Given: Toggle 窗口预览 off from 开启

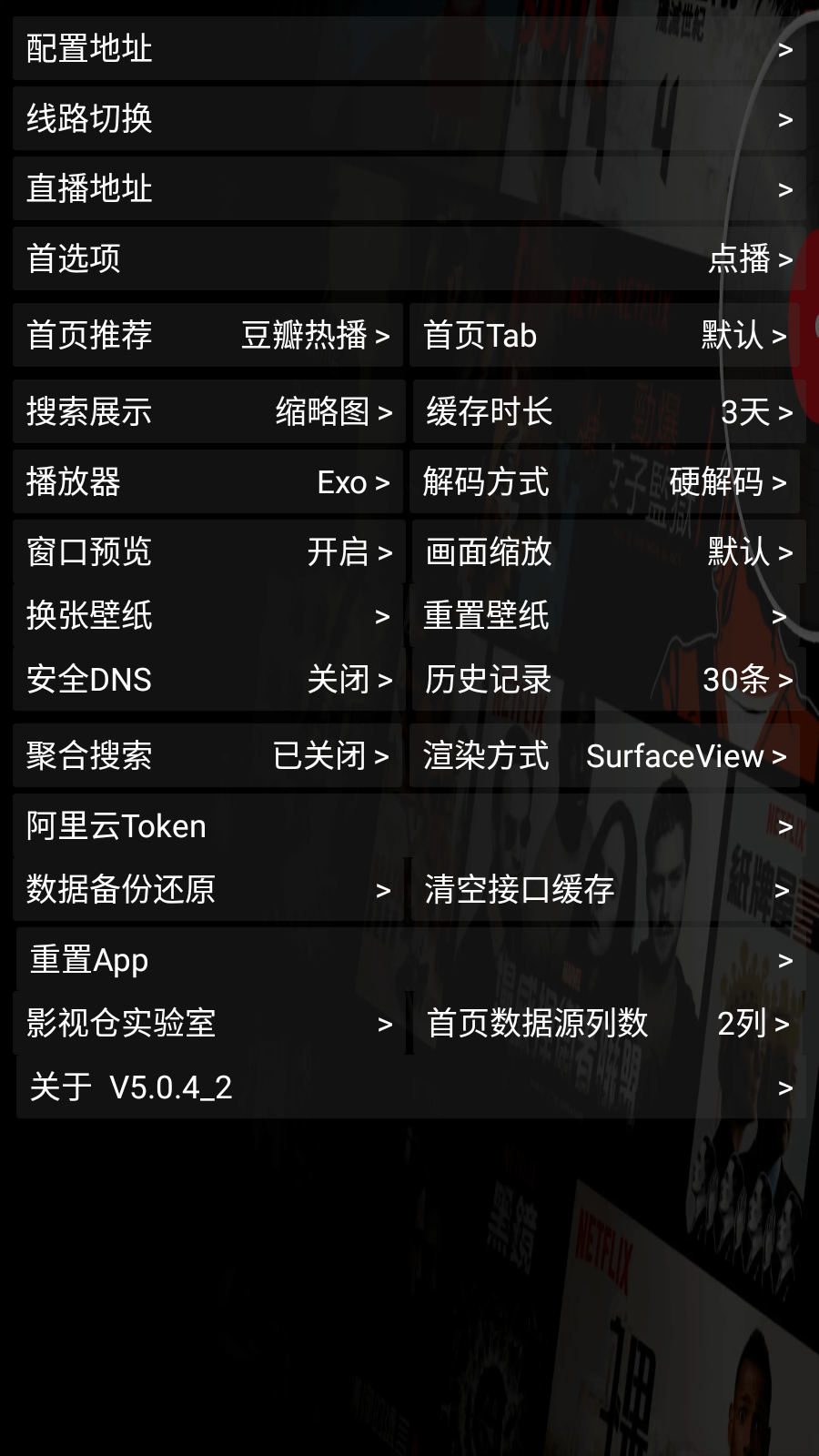Looking at the screenshot, I should pyautogui.click(x=207, y=552).
